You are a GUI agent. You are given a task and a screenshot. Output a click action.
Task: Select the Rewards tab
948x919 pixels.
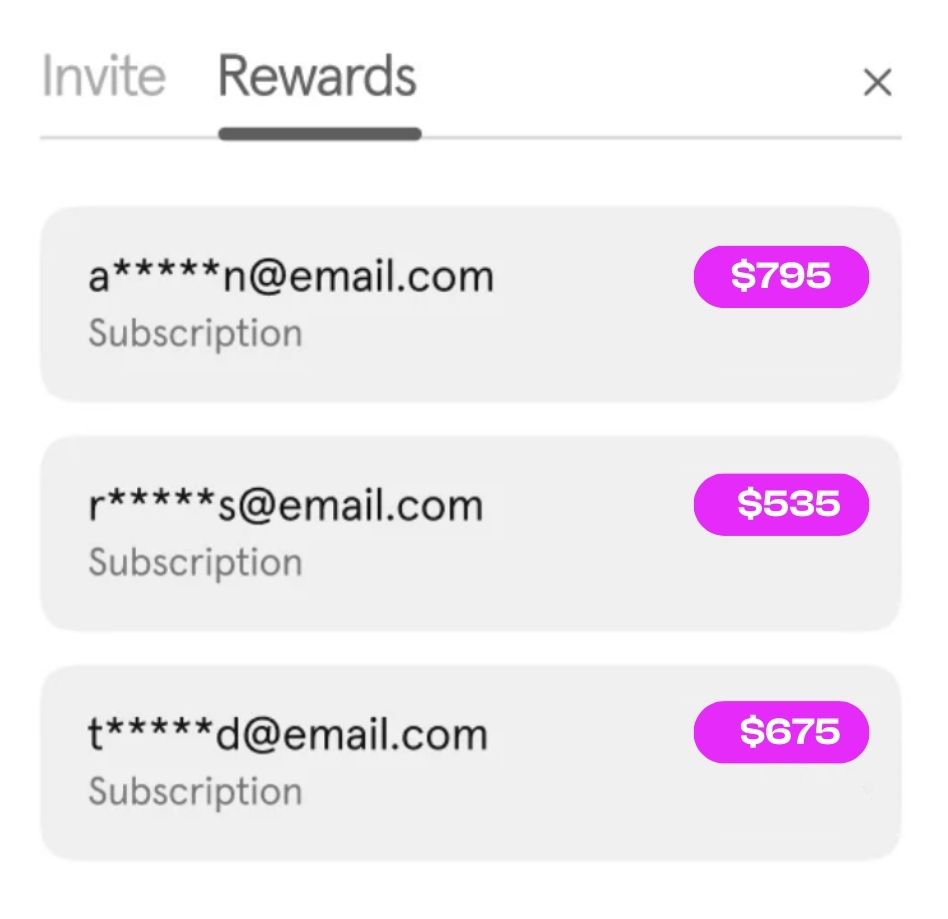317,78
